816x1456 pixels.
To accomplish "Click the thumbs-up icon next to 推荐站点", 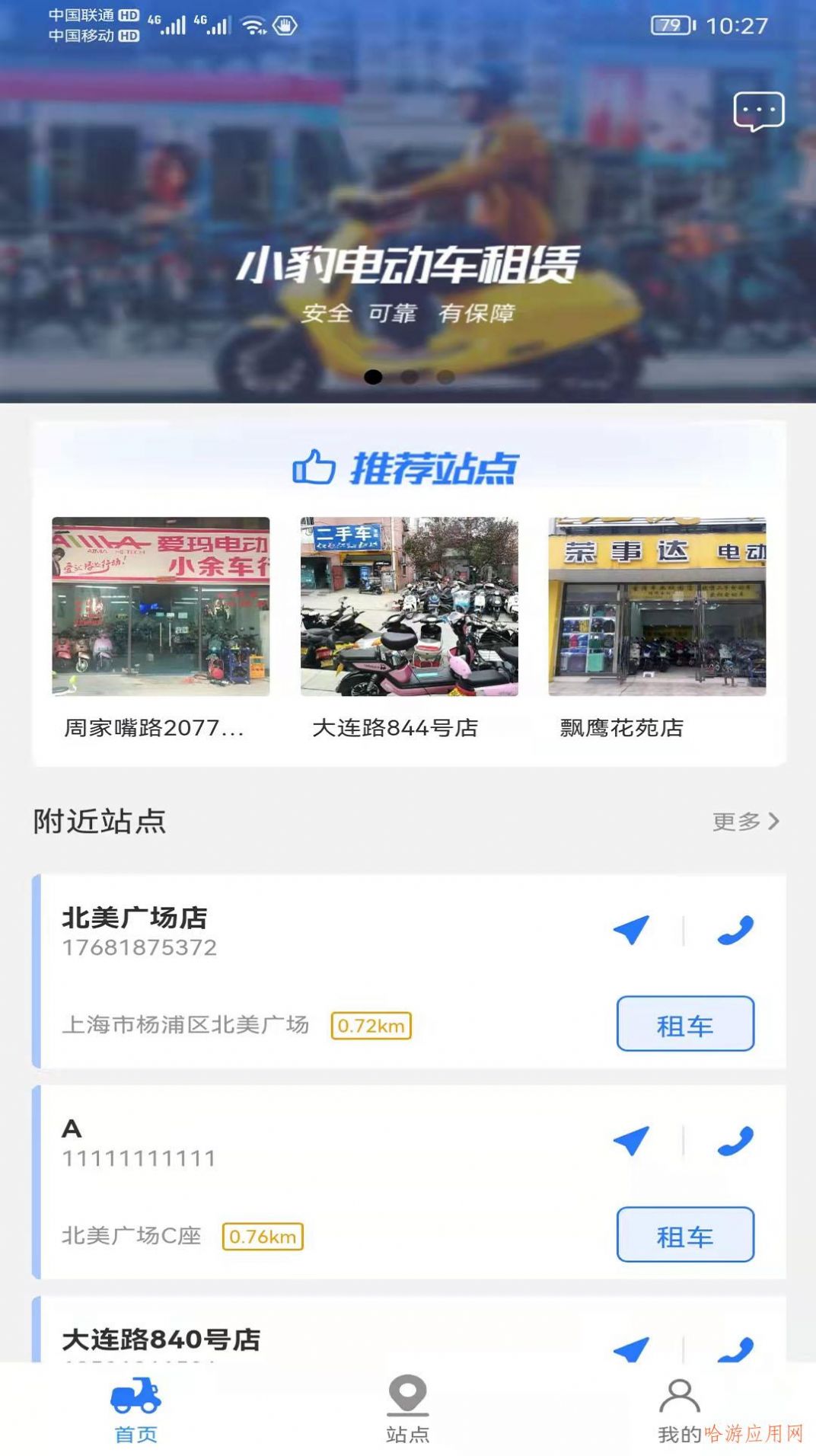I will coord(314,468).
